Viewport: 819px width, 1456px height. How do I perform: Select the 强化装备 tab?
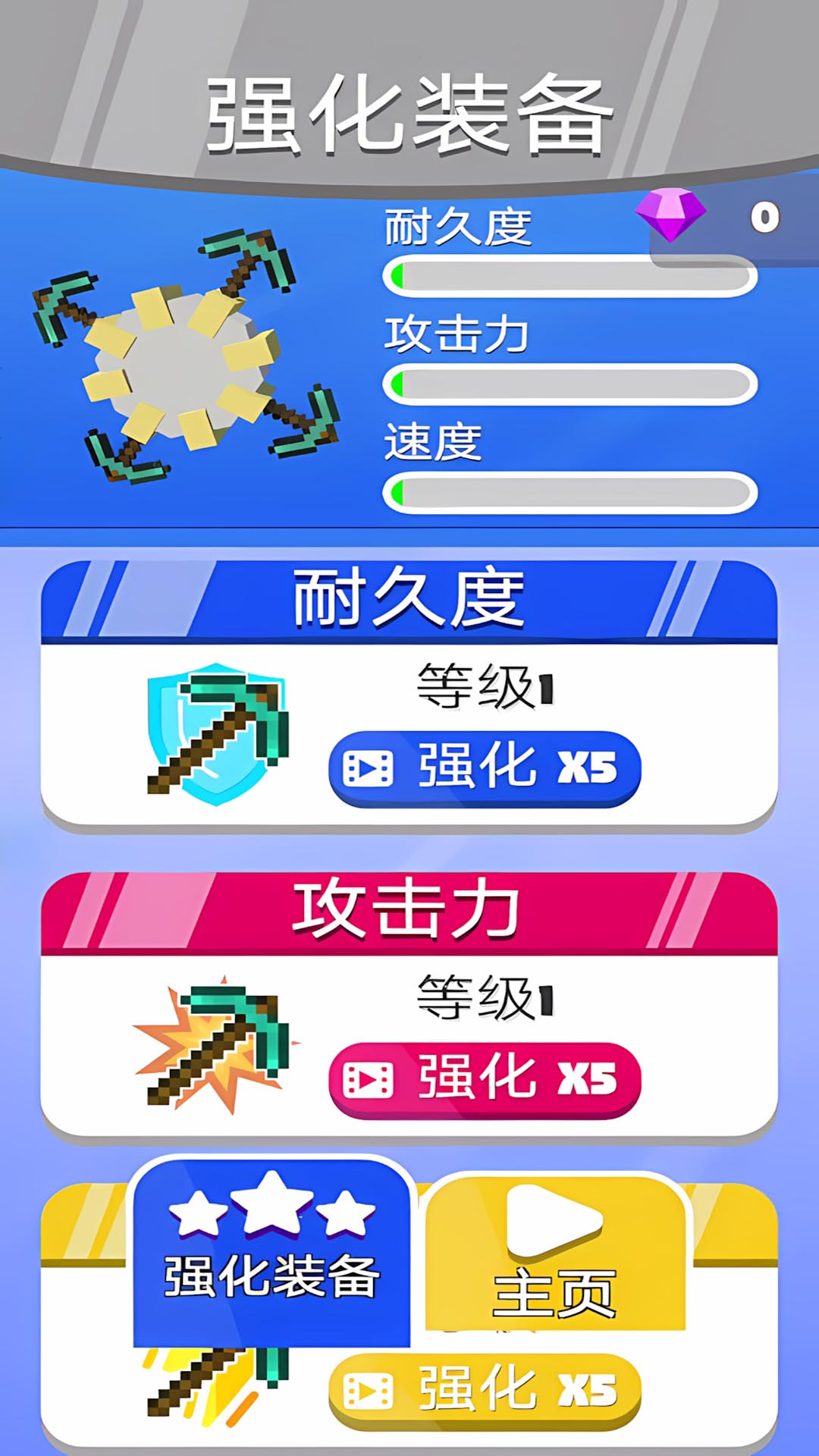271,1251
